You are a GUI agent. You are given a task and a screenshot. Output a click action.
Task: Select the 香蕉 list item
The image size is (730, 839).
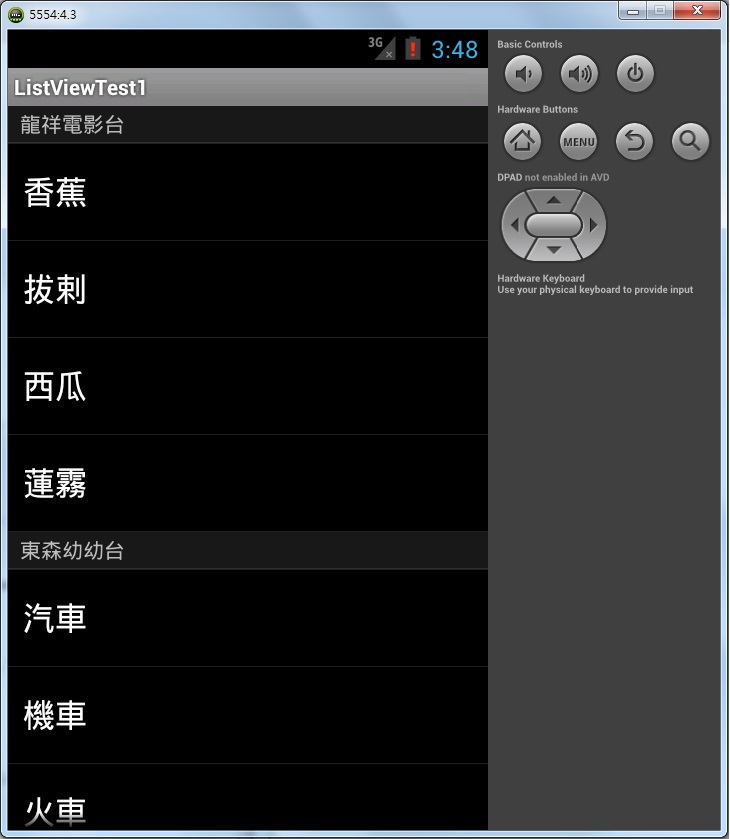(247, 192)
